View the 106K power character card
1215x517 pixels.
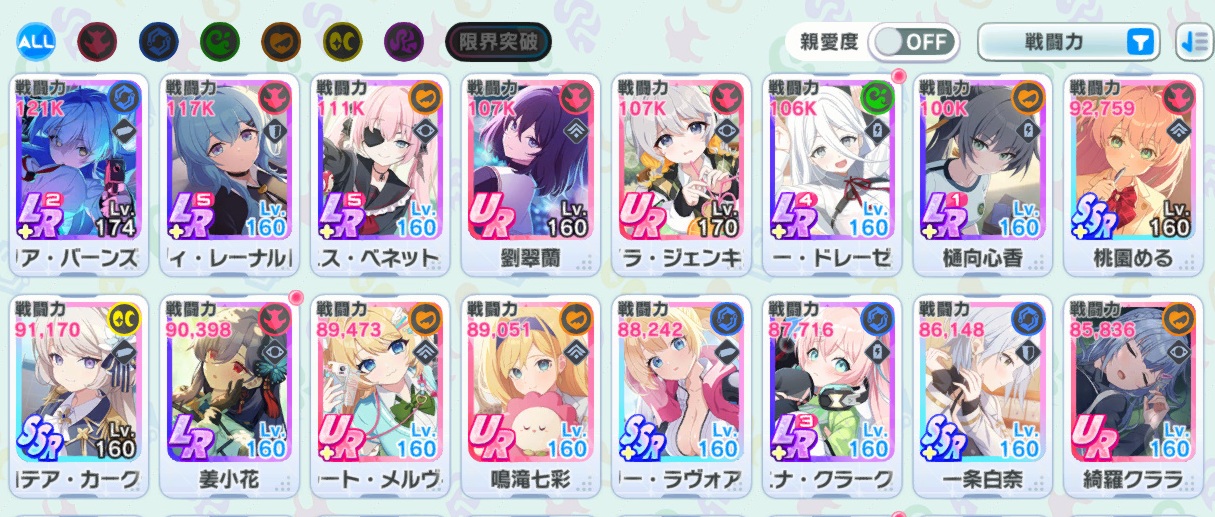point(832,170)
